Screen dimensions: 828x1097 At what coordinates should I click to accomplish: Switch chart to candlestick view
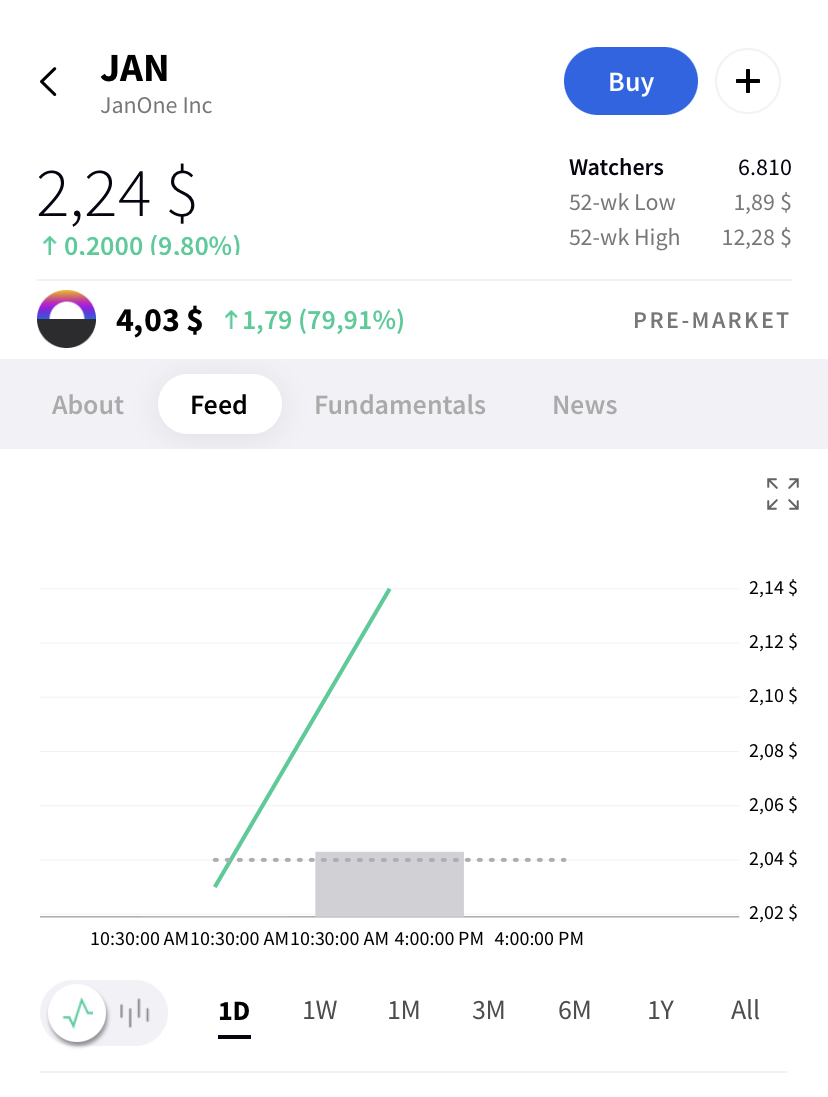point(134,1012)
